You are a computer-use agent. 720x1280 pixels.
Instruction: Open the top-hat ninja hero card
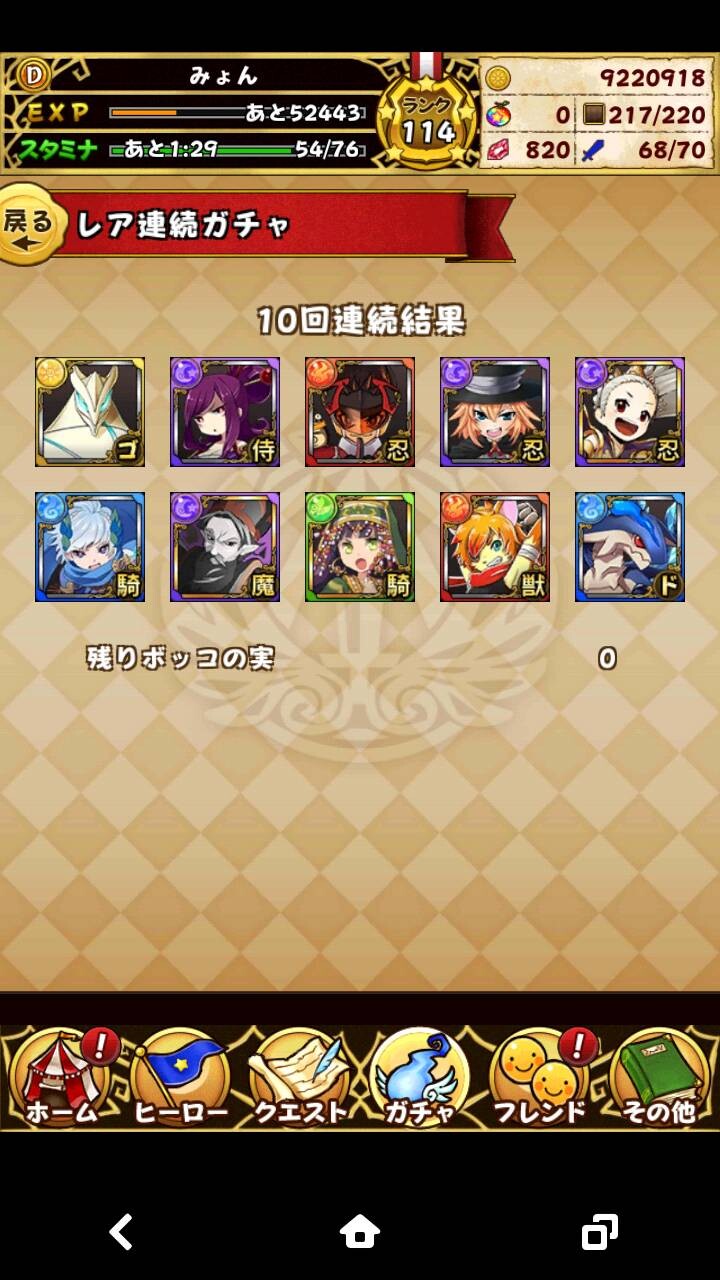pos(495,412)
